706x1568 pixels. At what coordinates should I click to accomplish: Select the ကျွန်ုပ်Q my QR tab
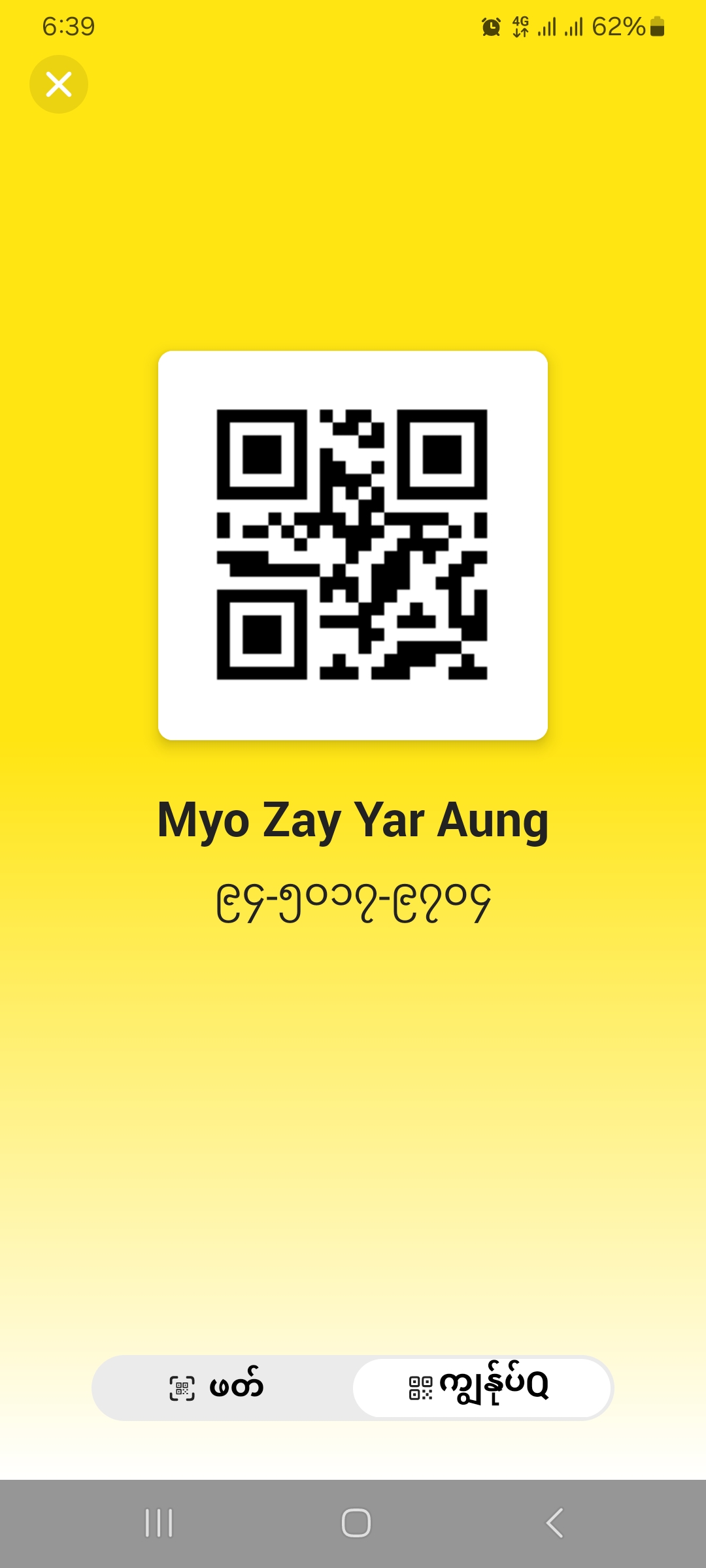click(481, 1387)
